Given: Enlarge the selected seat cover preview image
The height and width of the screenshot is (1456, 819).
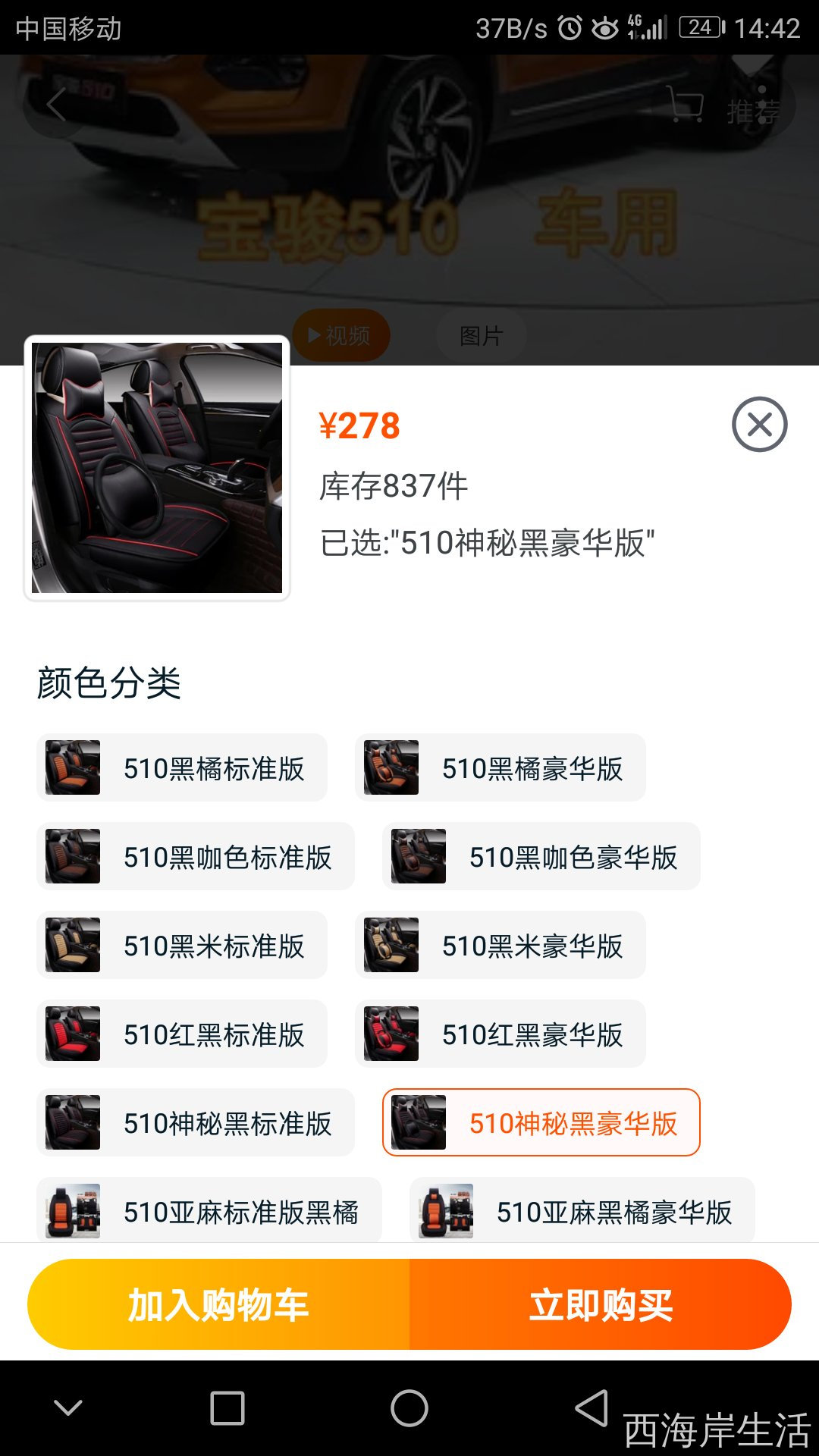Looking at the screenshot, I should point(157,468).
